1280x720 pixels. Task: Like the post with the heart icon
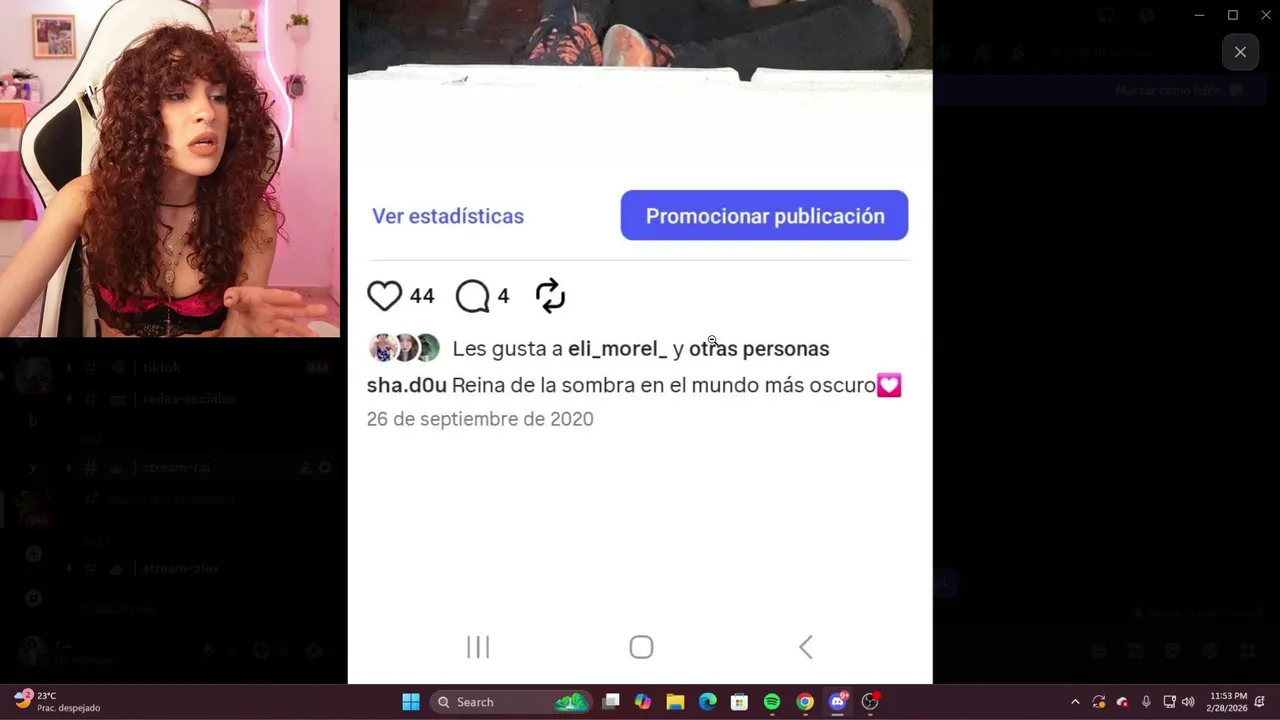(385, 296)
